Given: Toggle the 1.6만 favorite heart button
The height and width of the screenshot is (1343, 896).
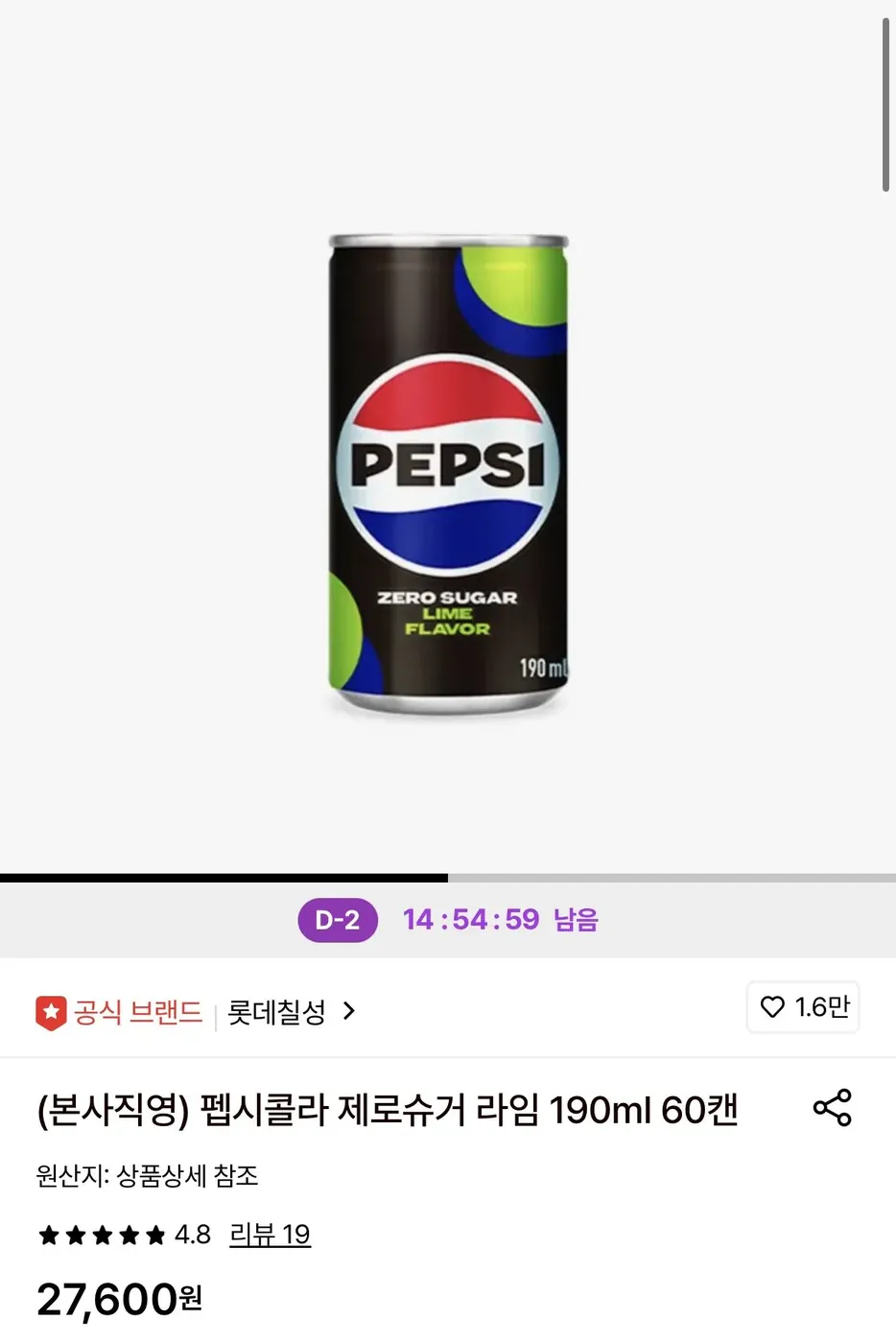Looking at the screenshot, I should tap(802, 1008).
